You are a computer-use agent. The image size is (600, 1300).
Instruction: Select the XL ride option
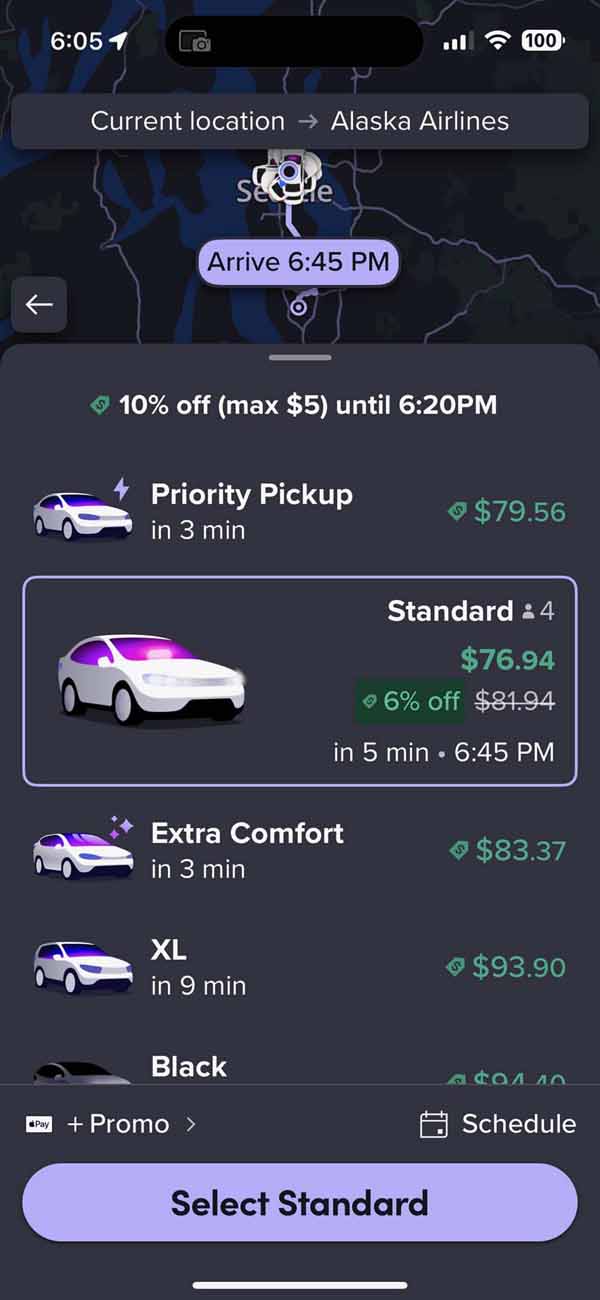tap(300, 967)
